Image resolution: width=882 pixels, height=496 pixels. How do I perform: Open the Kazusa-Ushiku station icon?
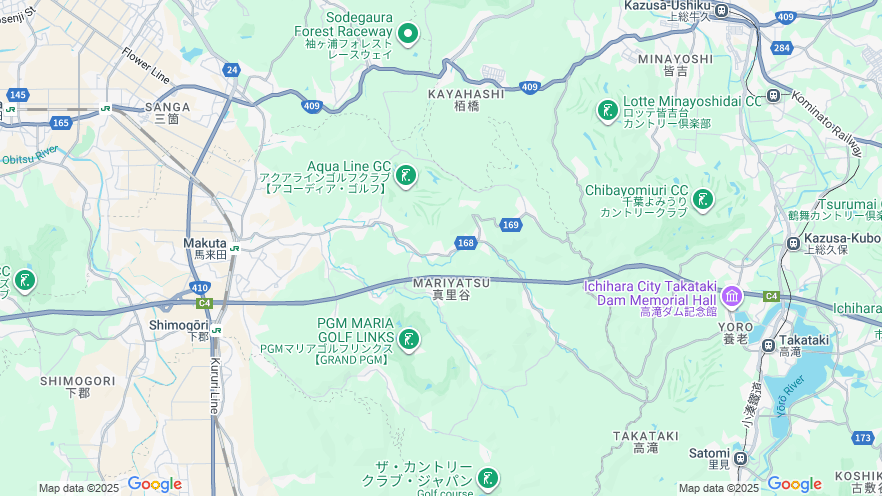(x=721, y=11)
